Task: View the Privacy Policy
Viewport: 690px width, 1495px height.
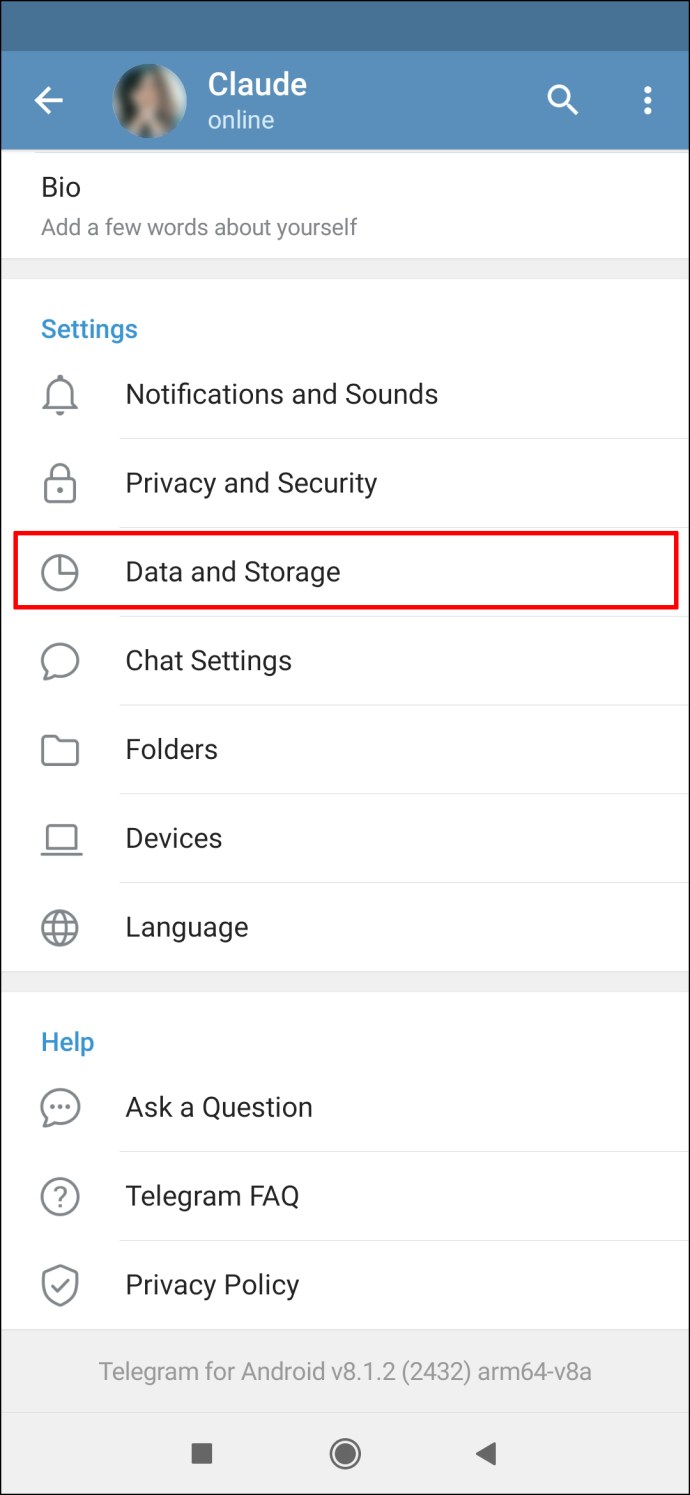Action: tap(345, 1285)
